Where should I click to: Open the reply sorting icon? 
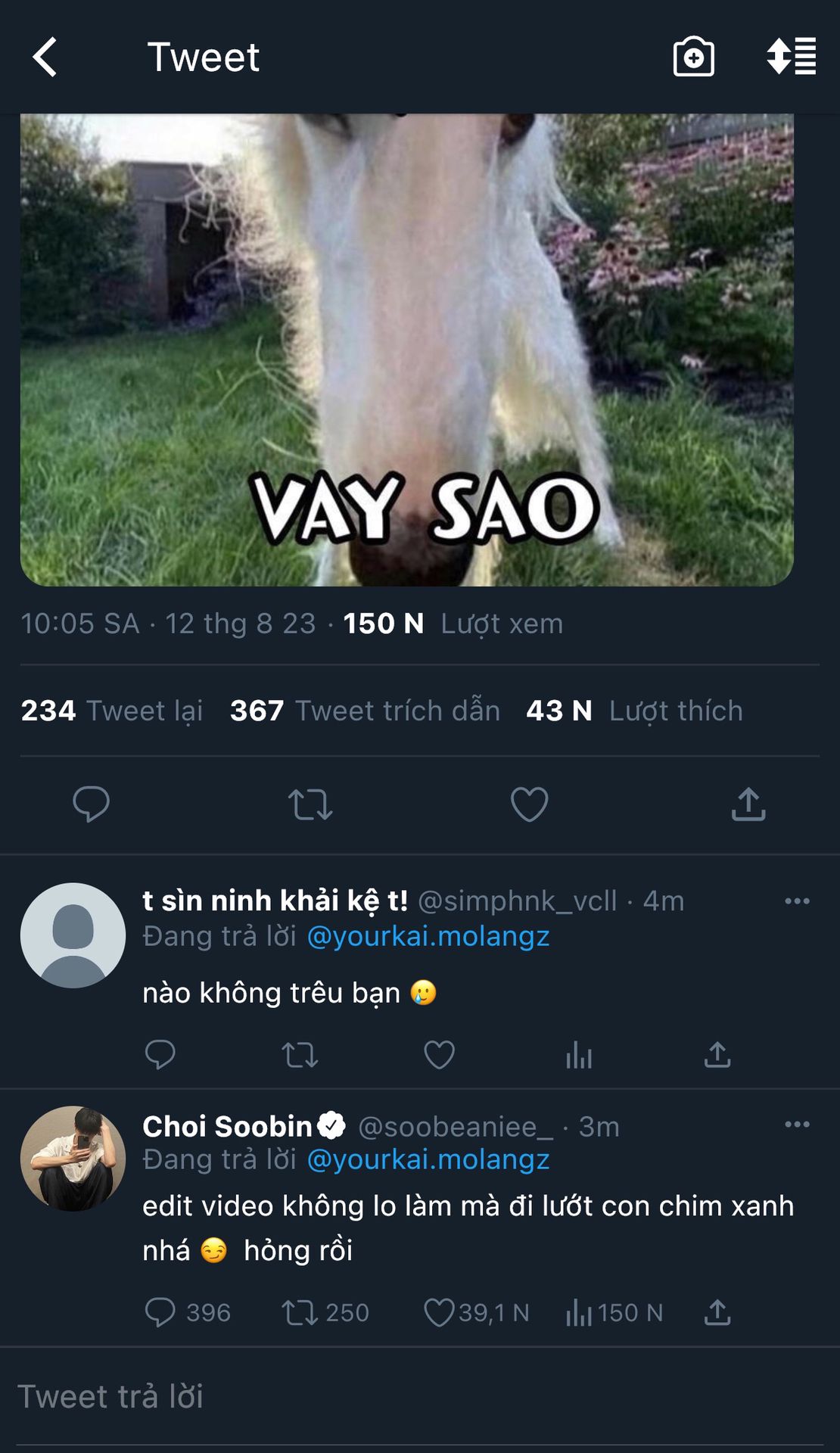pos(792,58)
